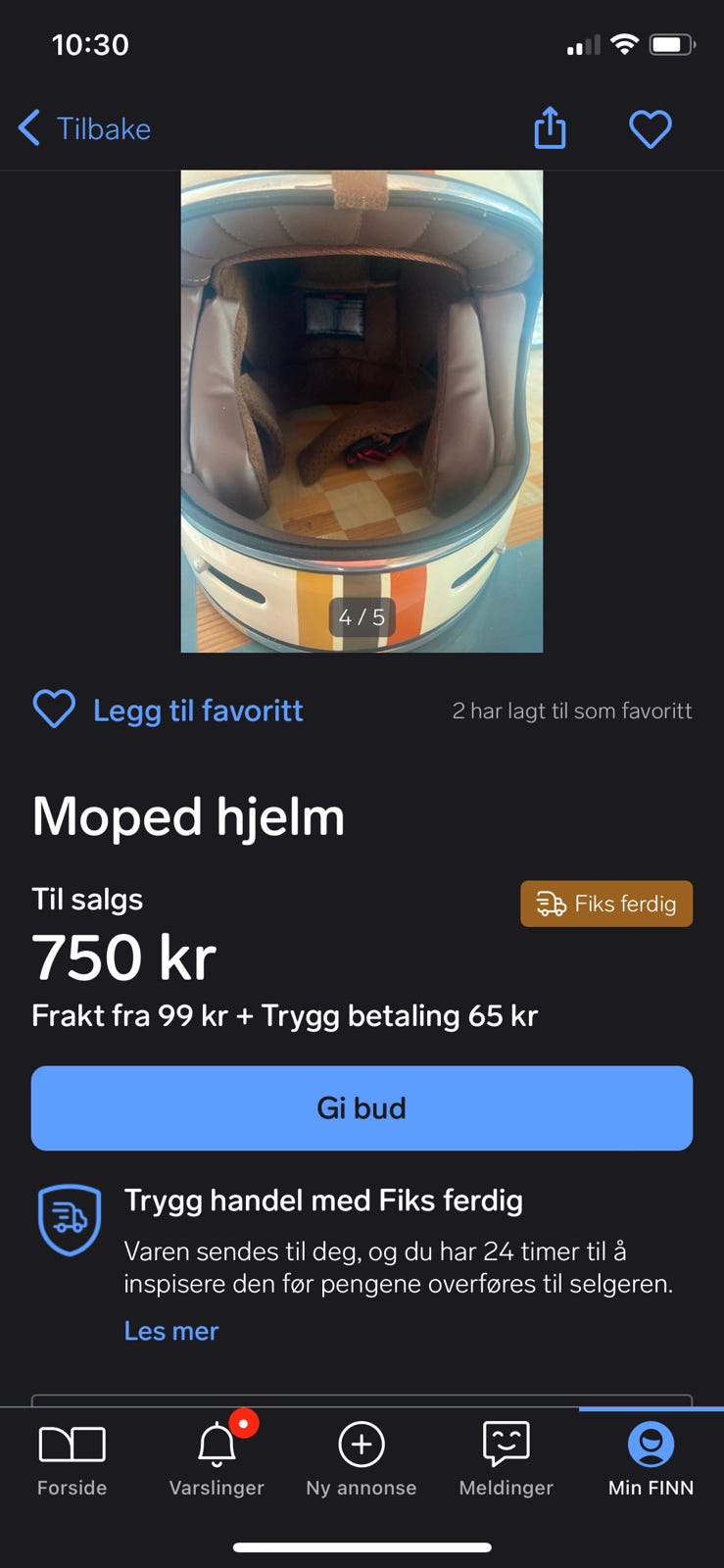This screenshot has width=724, height=1568.
Task: Open the Fiks ferdig badge
Action: tap(605, 904)
